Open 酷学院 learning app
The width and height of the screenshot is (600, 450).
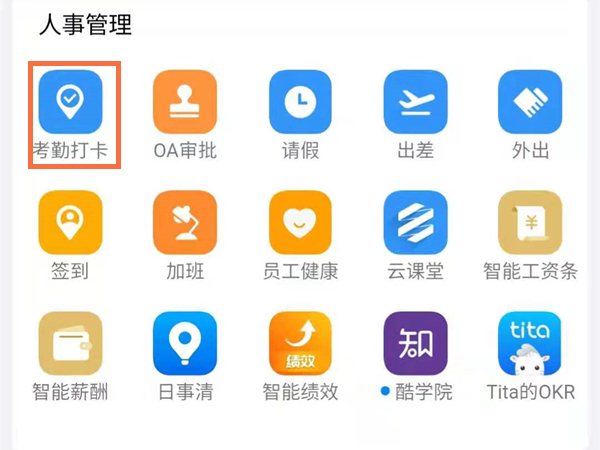[x=416, y=343]
